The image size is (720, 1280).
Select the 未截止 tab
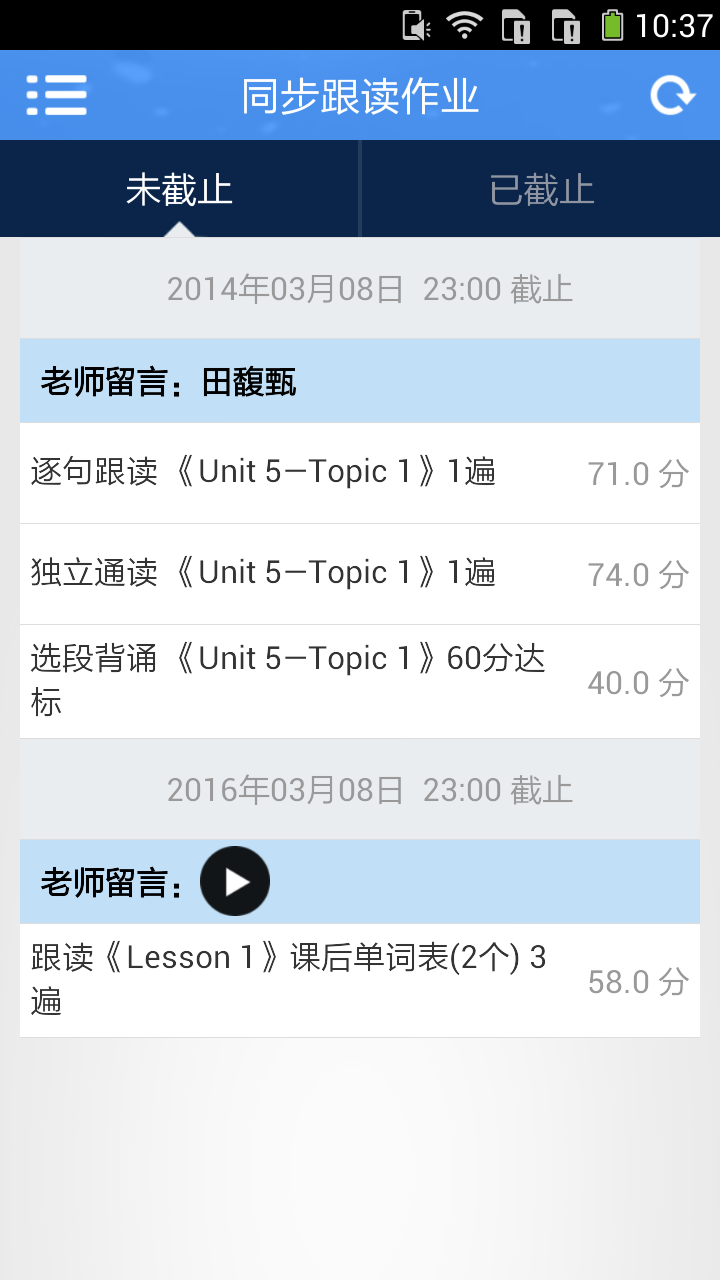click(x=179, y=189)
